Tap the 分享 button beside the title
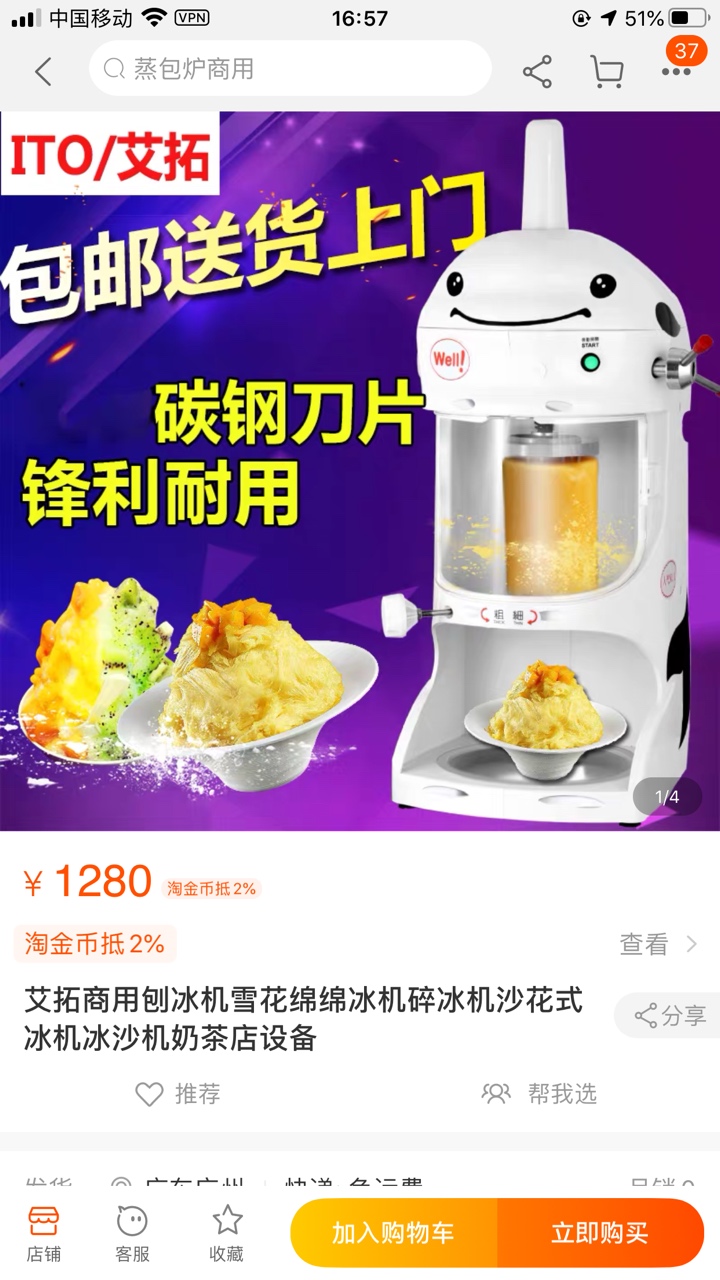The image size is (720, 1280). (x=670, y=1016)
